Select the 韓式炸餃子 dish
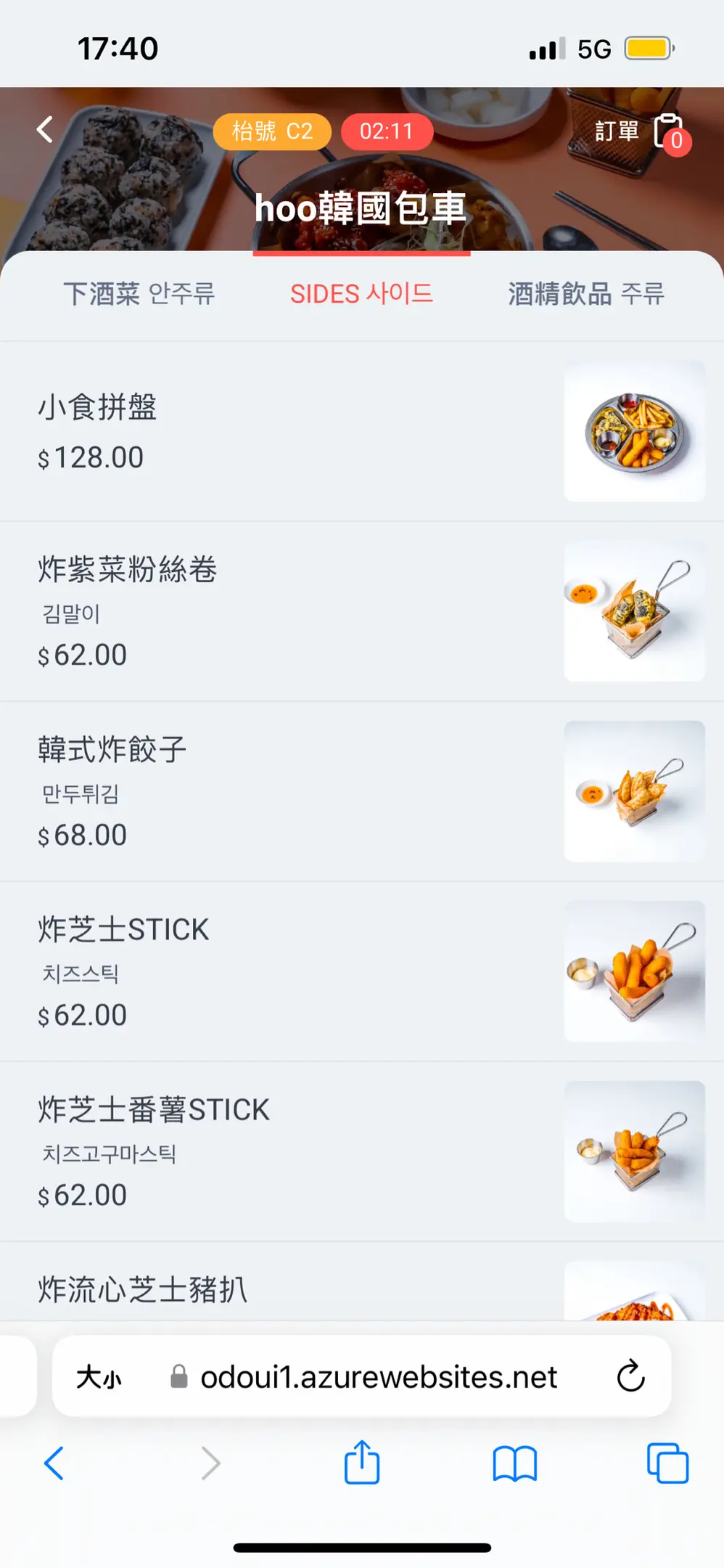The image size is (724, 1568). click(362, 791)
